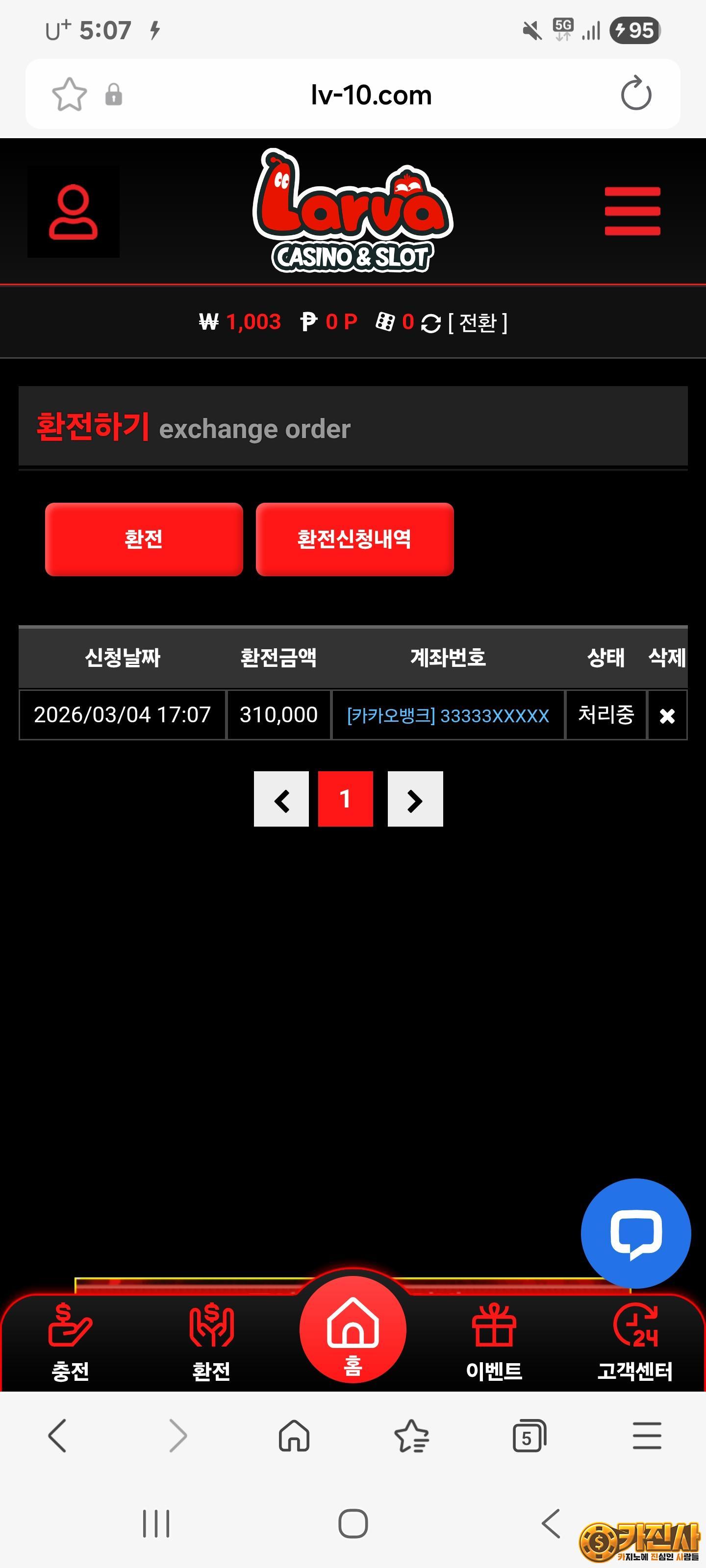Select the 환전 button

click(x=144, y=539)
